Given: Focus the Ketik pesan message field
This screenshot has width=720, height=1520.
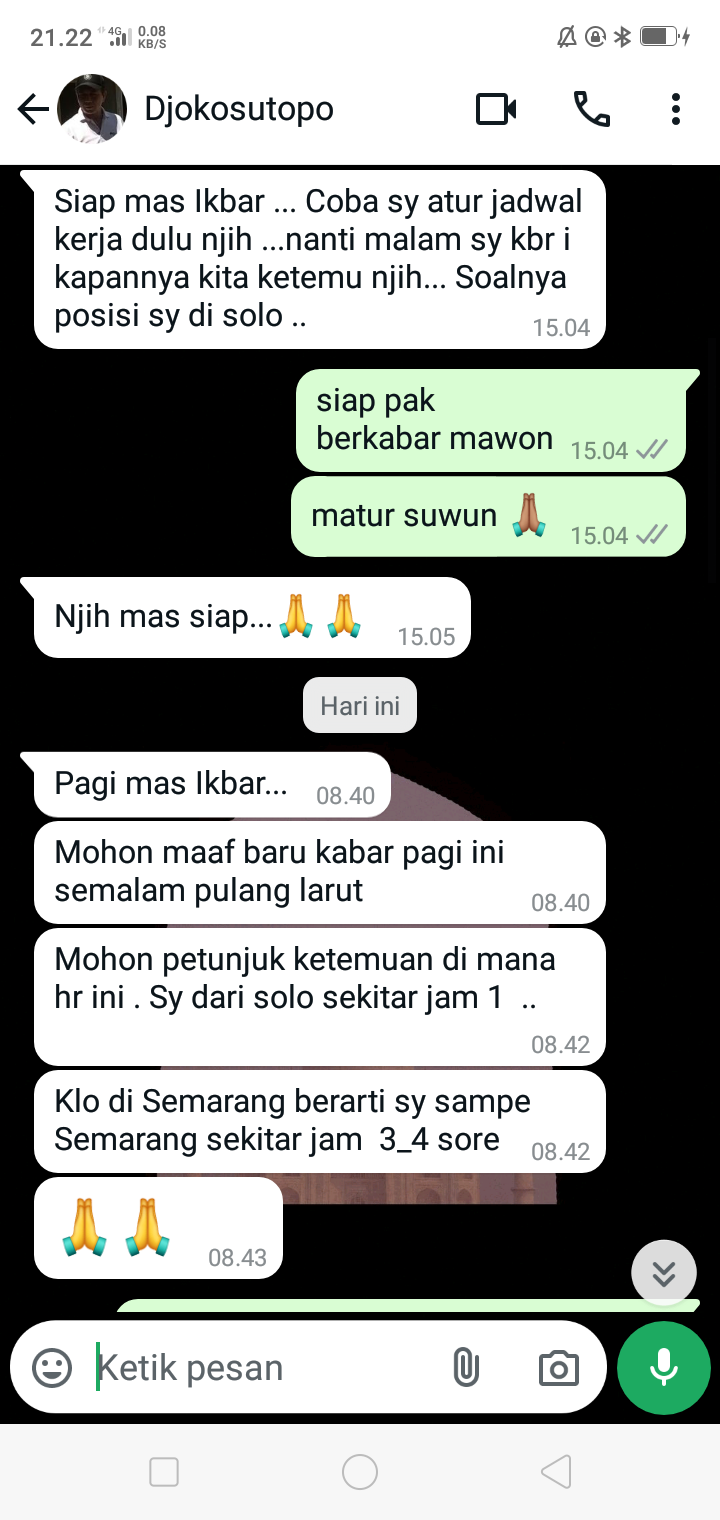Looking at the screenshot, I should [260, 1367].
